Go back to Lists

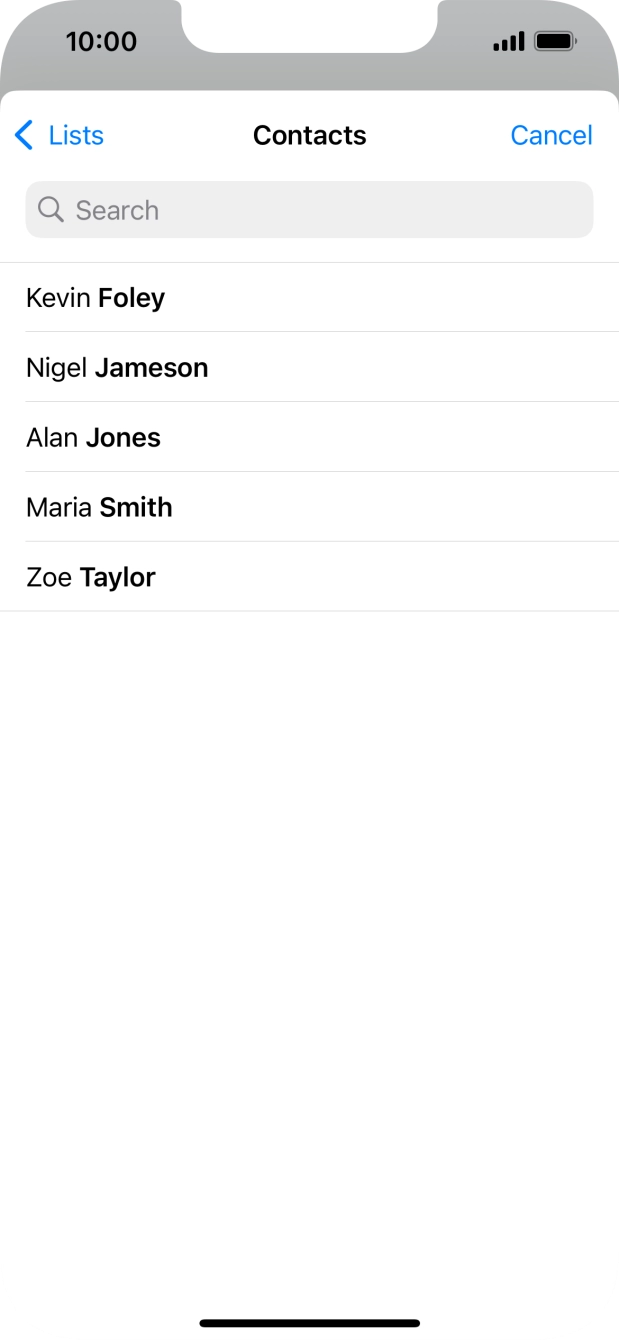pos(59,135)
